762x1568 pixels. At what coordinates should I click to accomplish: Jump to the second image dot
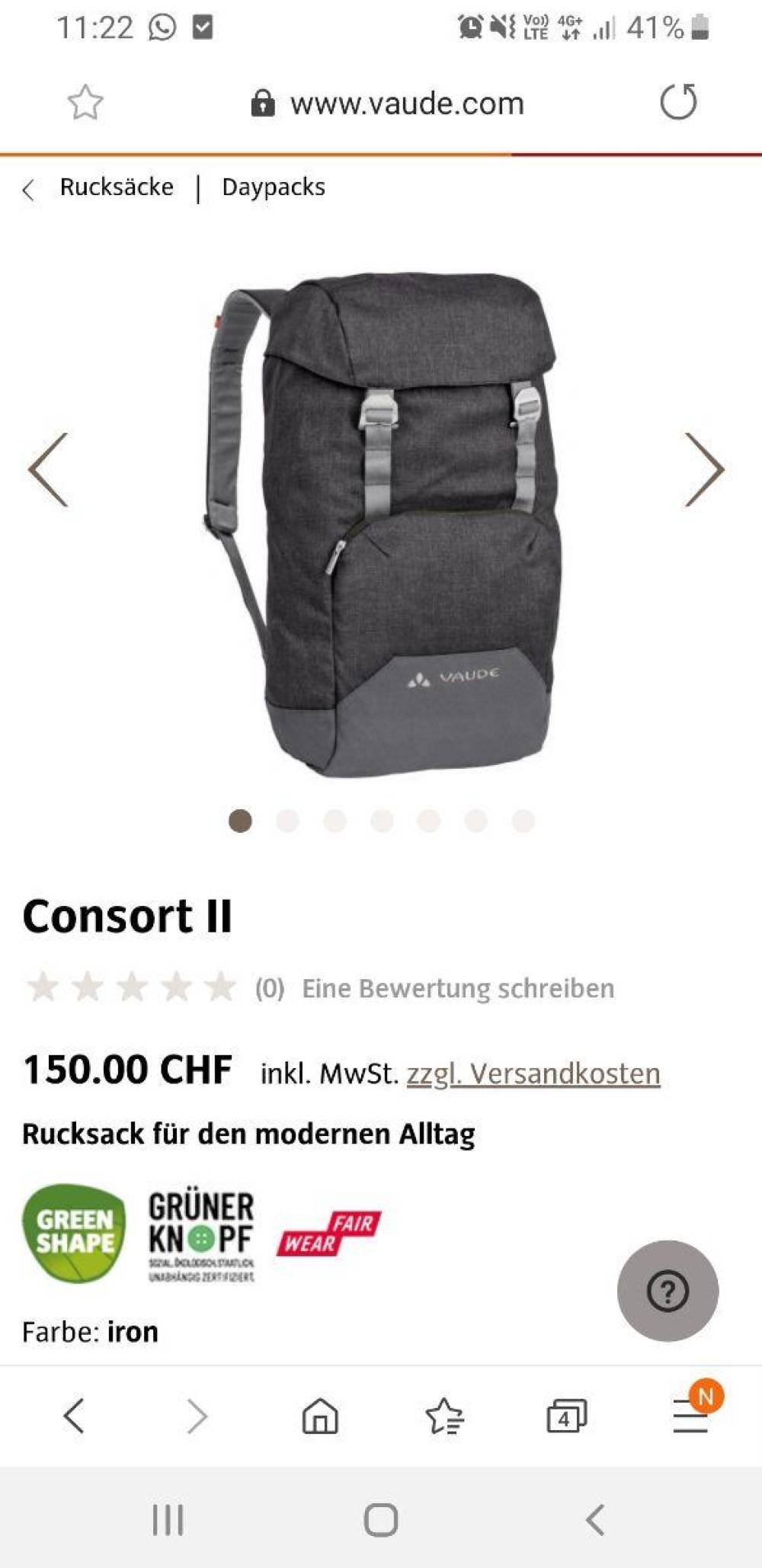click(287, 821)
